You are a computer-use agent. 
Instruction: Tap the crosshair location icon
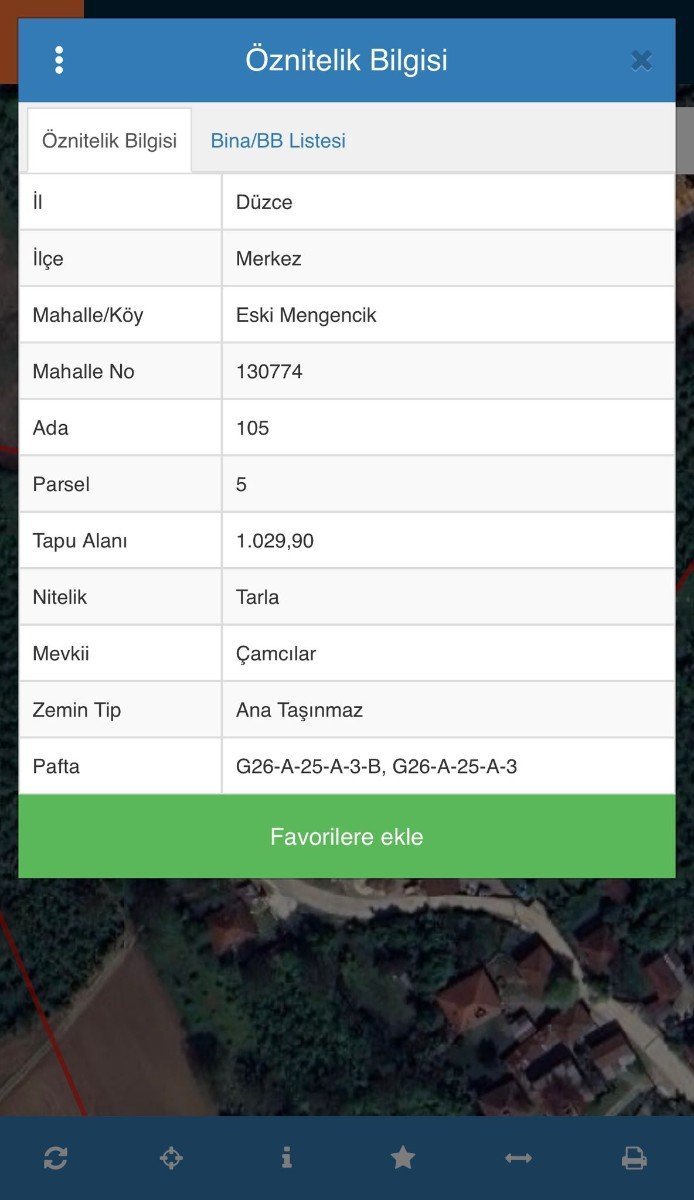click(171, 1158)
